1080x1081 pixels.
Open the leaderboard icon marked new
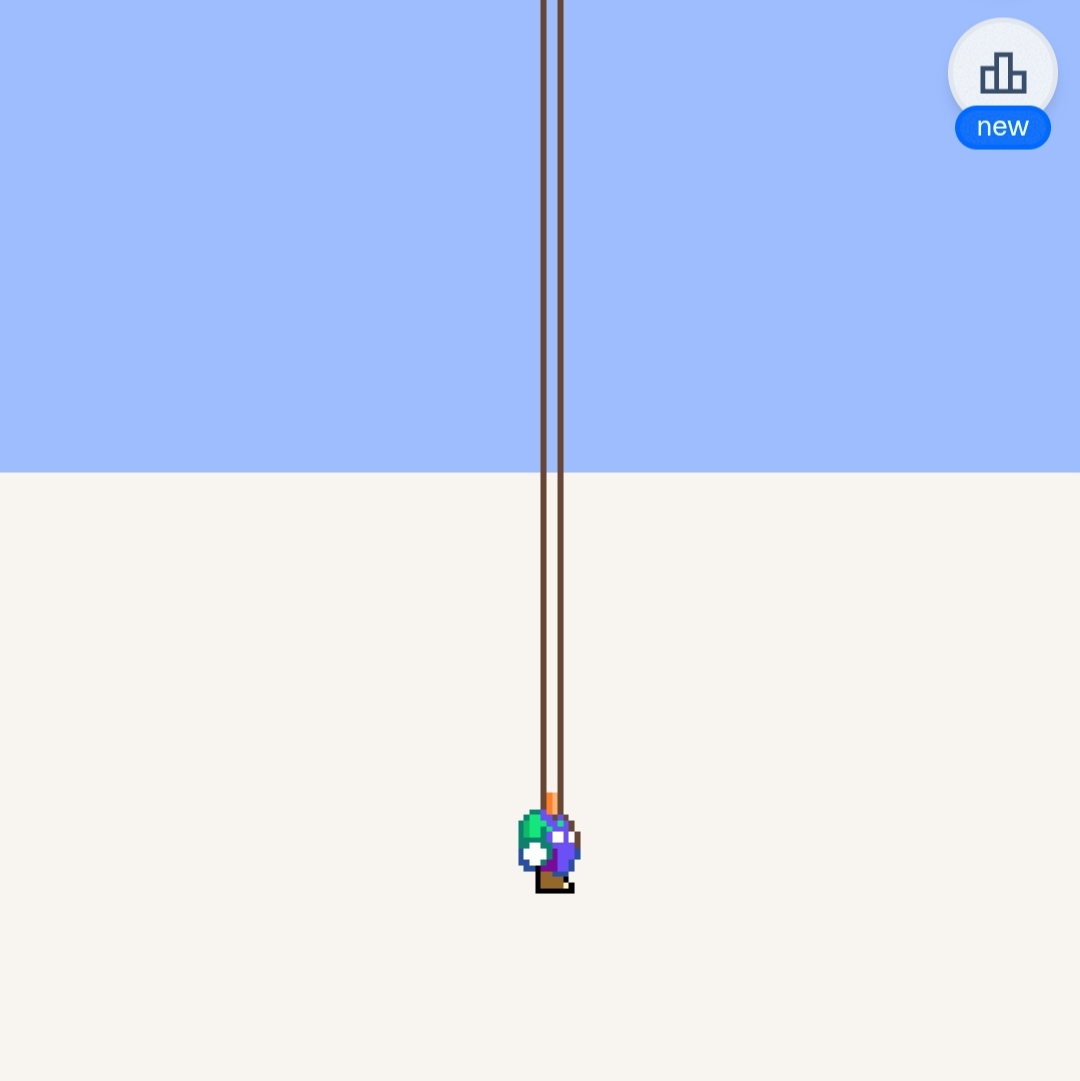point(1002,74)
